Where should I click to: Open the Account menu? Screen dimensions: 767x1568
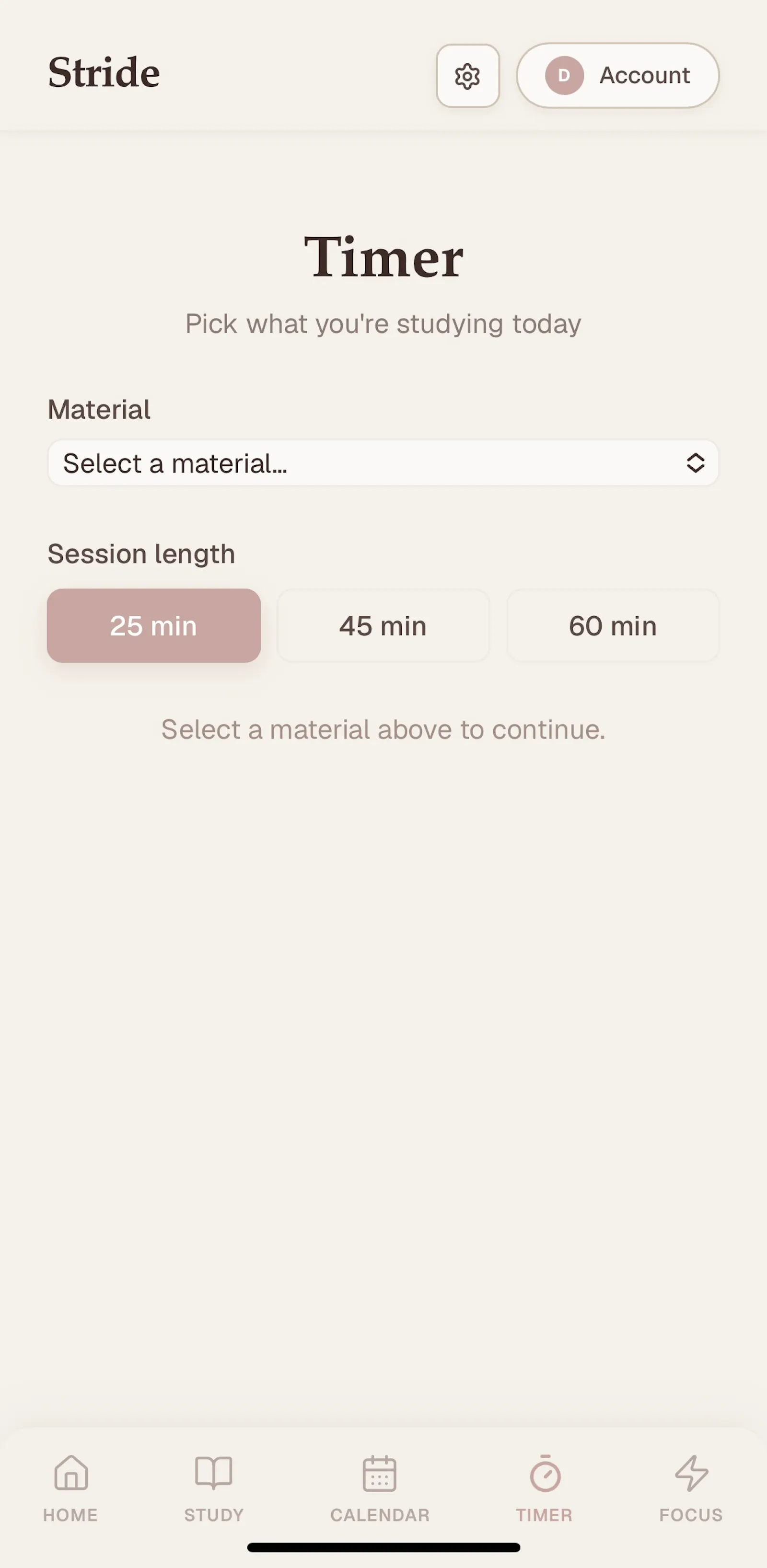pos(618,76)
